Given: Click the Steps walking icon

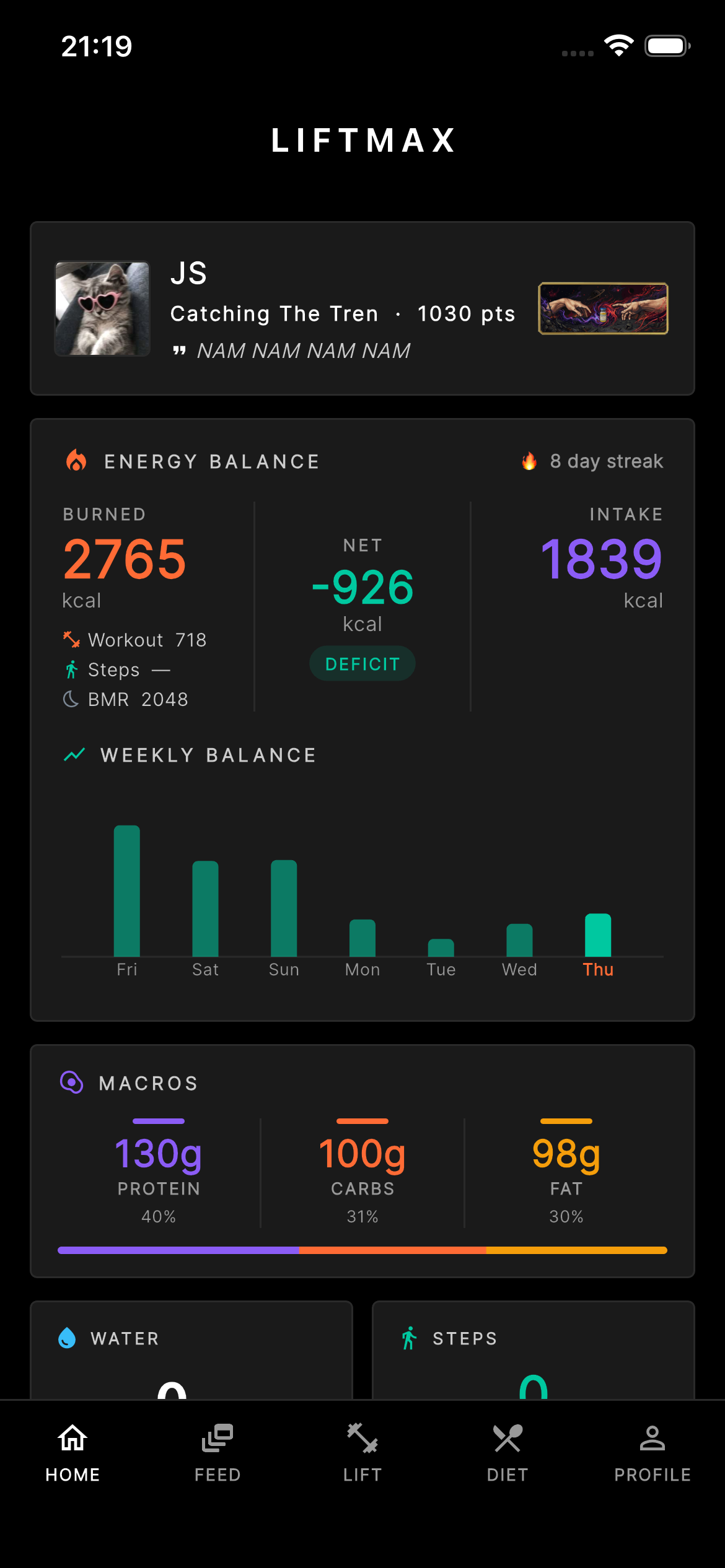Looking at the screenshot, I should pyautogui.click(x=409, y=1338).
